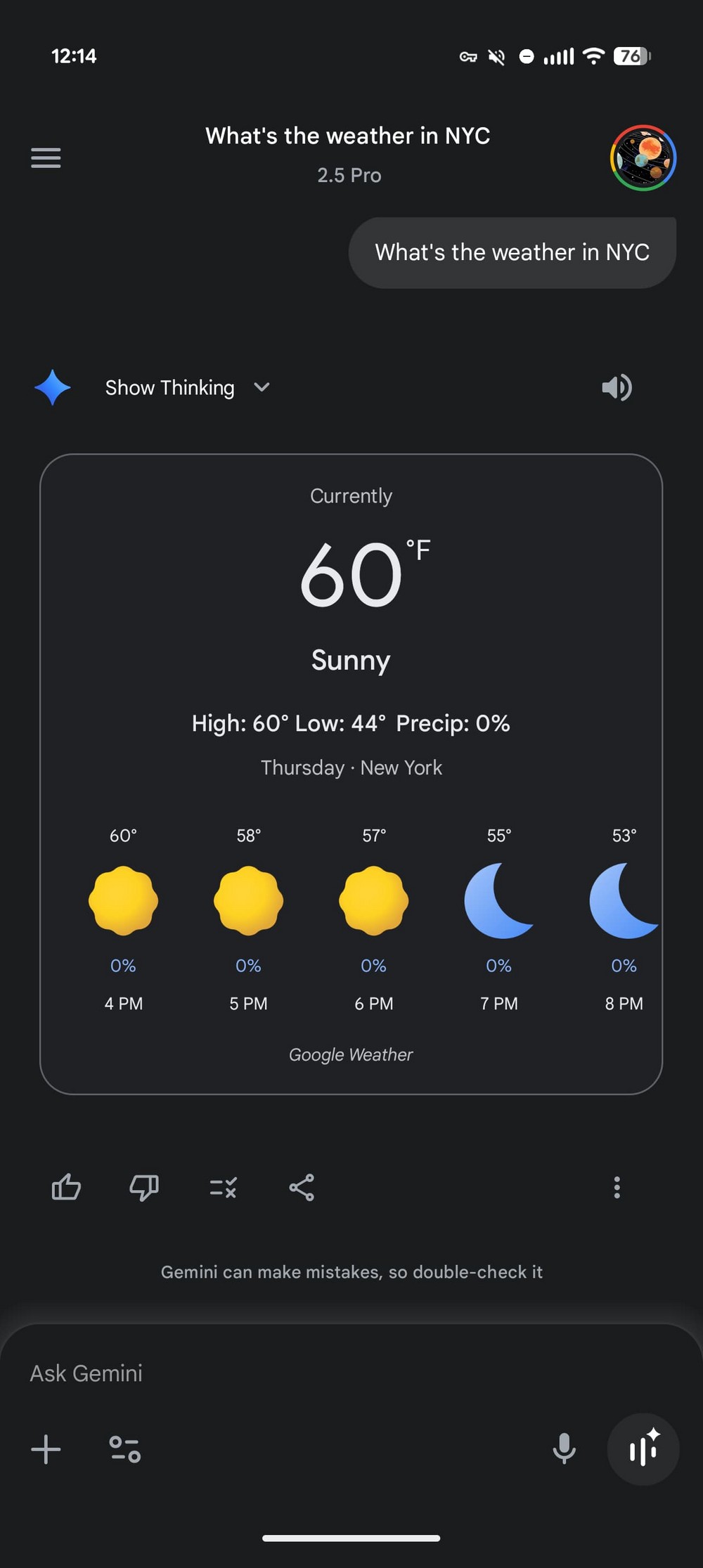The width and height of the screenshot is (703, 1568).
Task: Open the 2.5 Pro model selector
Action: click(349, 175)
